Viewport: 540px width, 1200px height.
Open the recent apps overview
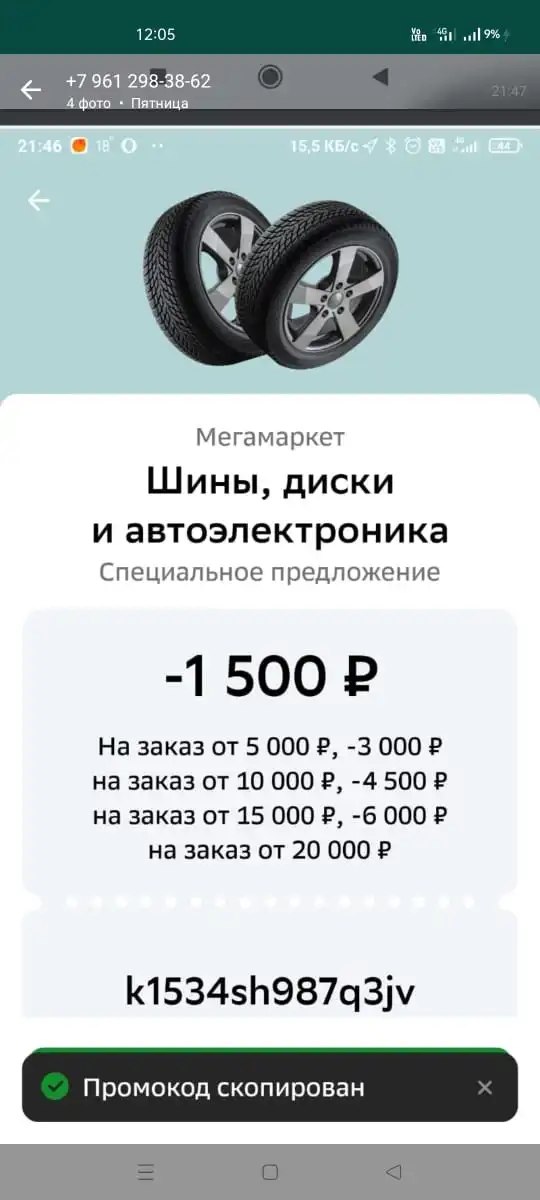point(146,1172)
